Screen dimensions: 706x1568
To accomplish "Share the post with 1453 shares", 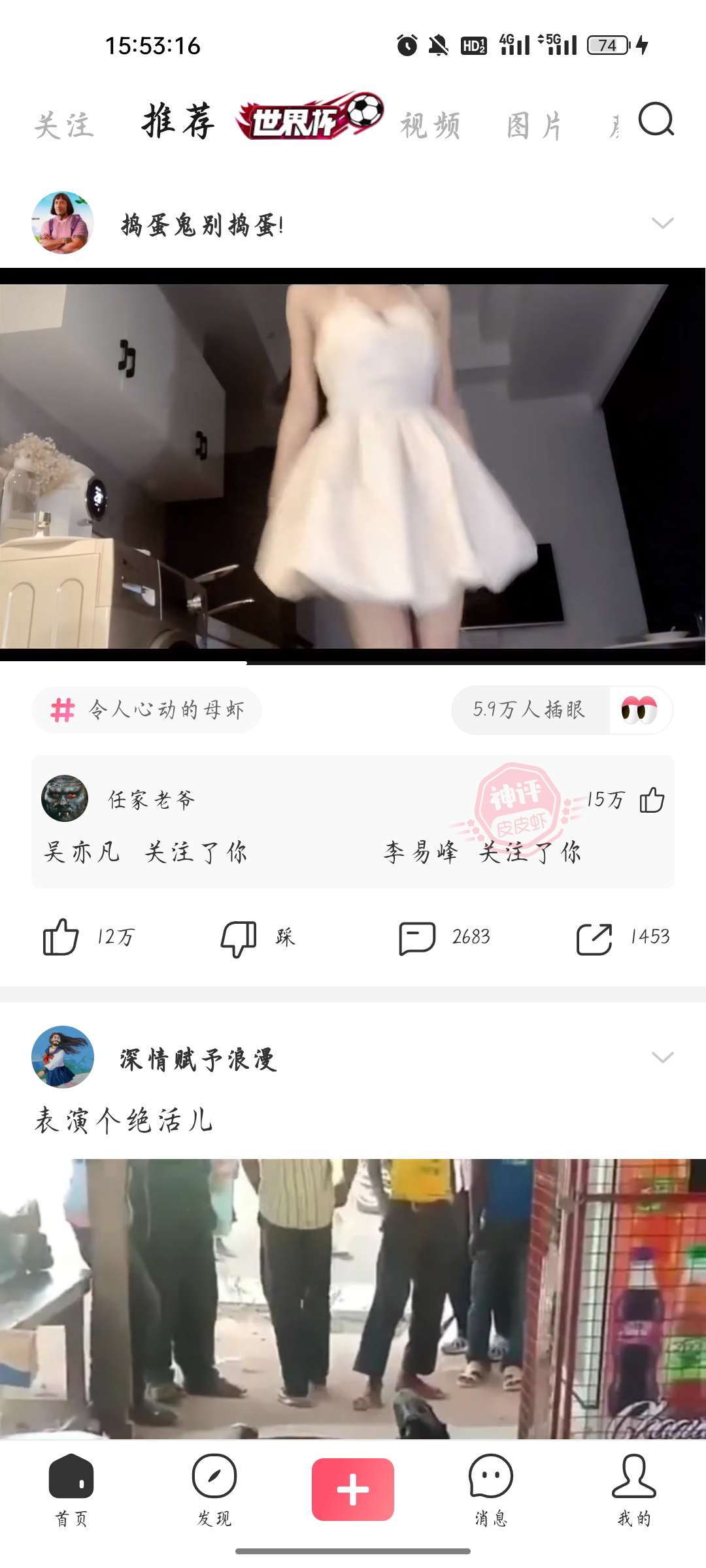I will [594, 938].
